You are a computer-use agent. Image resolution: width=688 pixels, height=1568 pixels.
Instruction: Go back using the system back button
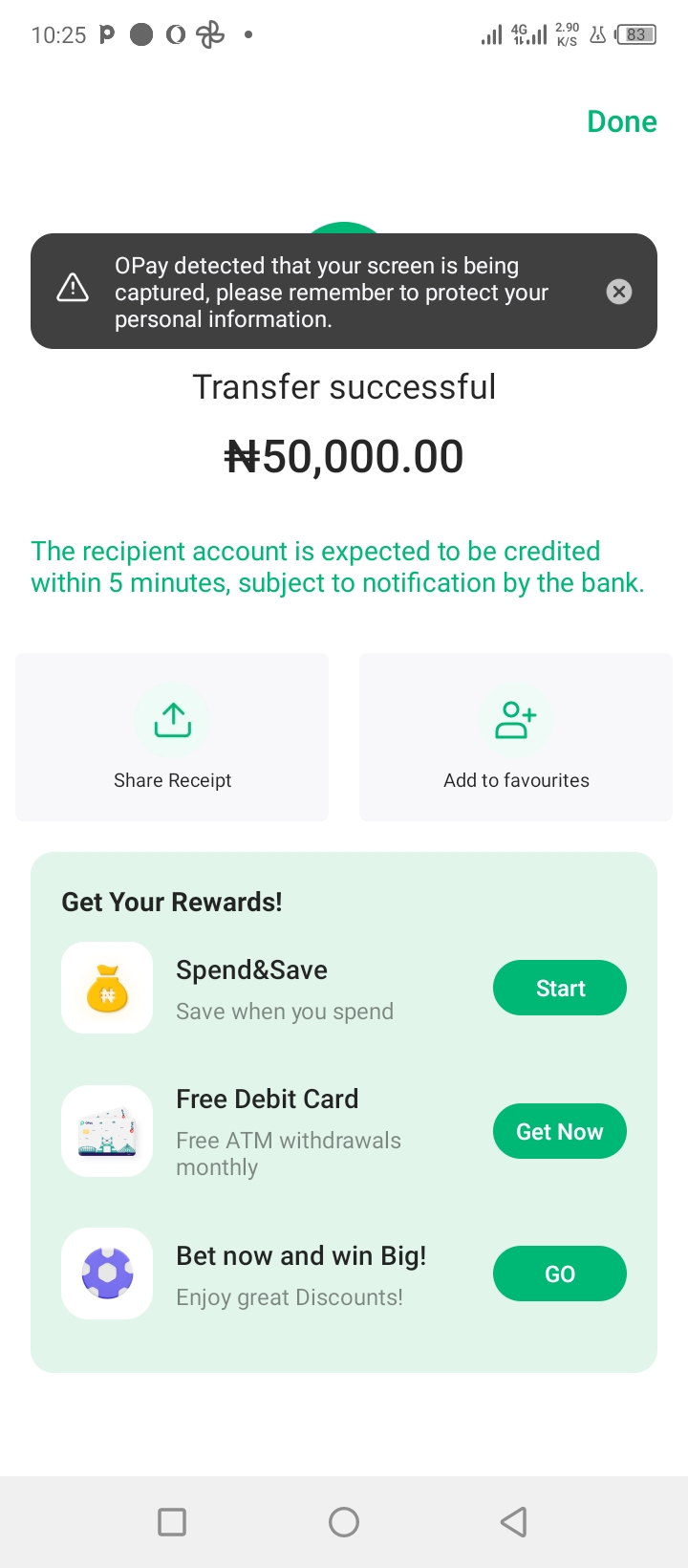pos(514,1522)
